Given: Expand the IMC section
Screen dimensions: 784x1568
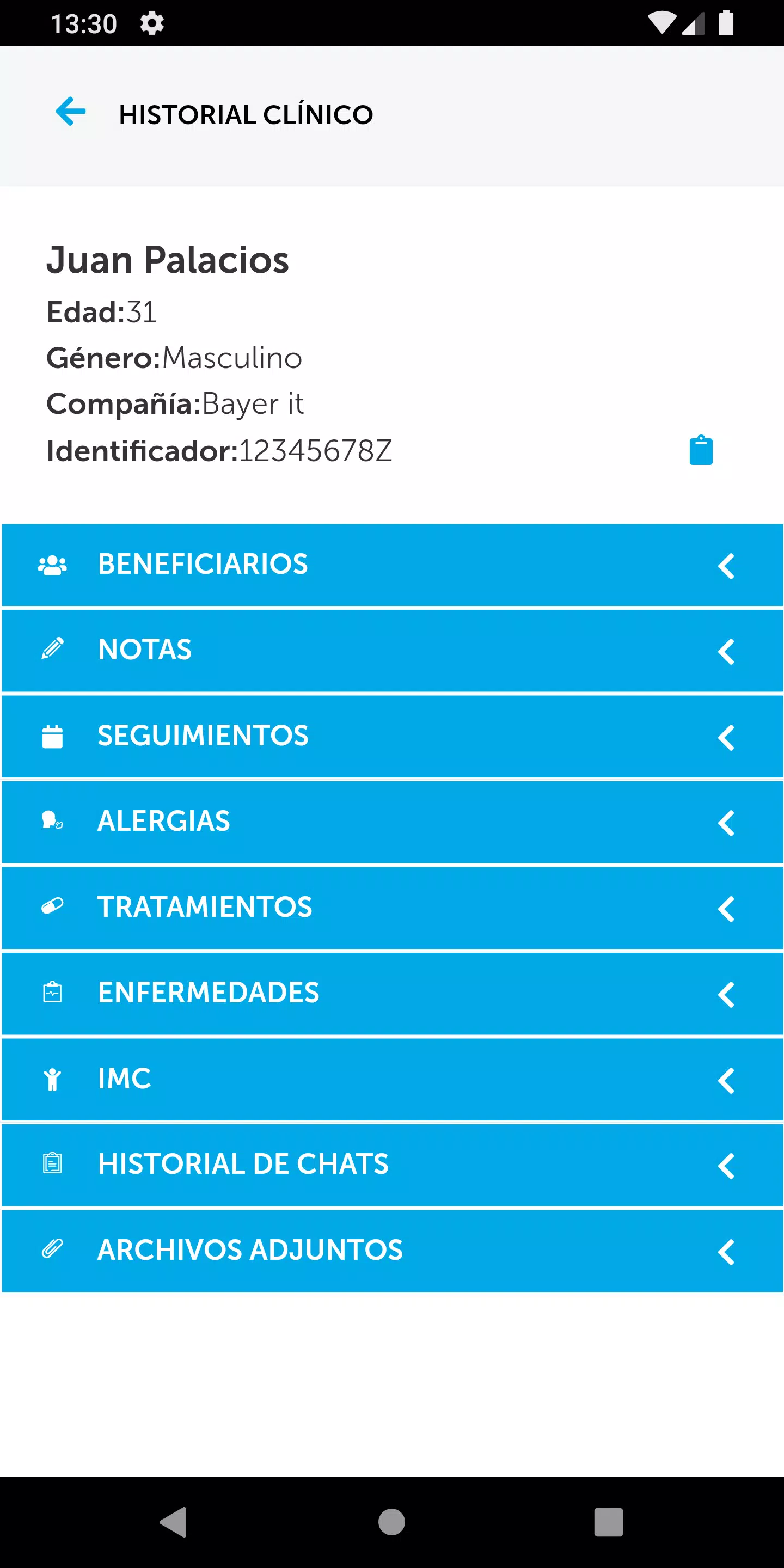Looking at the screenshot, I should [392, 1080].
